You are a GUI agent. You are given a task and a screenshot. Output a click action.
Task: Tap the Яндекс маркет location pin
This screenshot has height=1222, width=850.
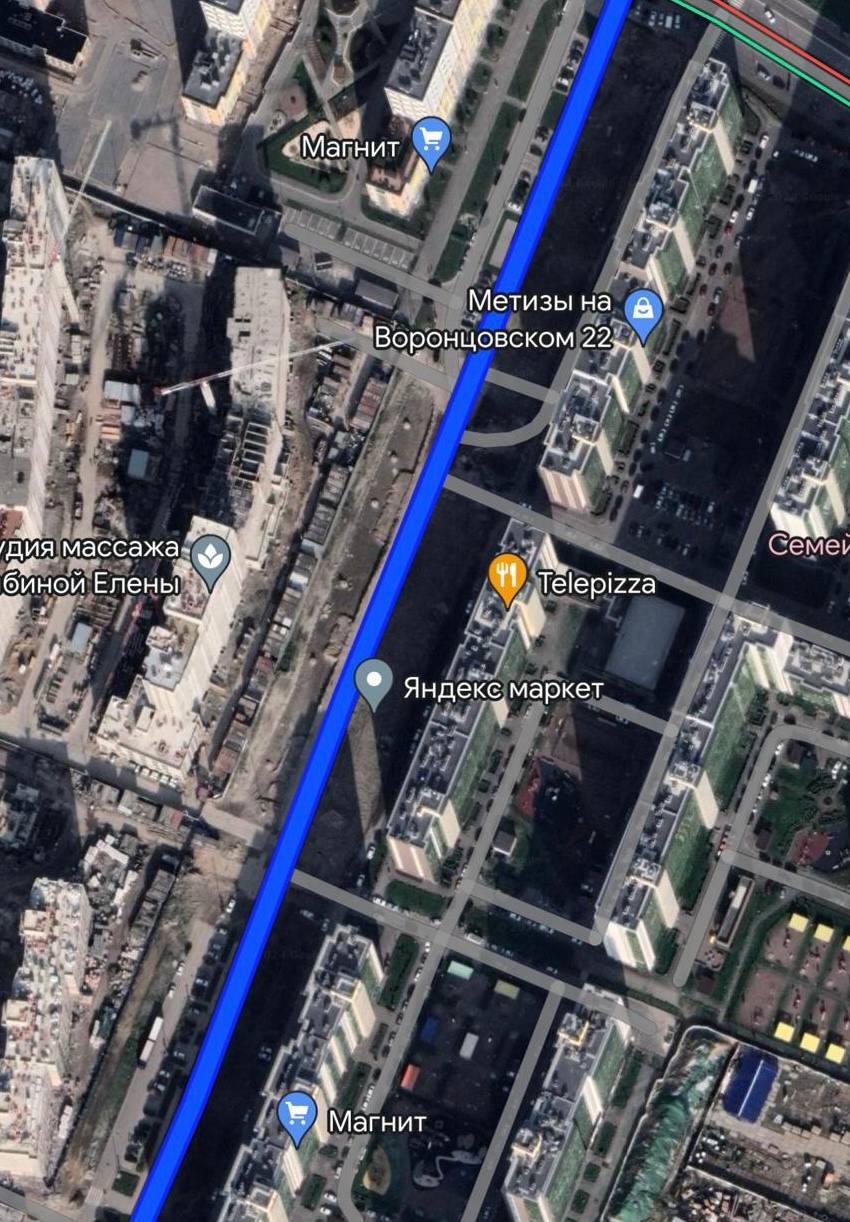point(374,684)
